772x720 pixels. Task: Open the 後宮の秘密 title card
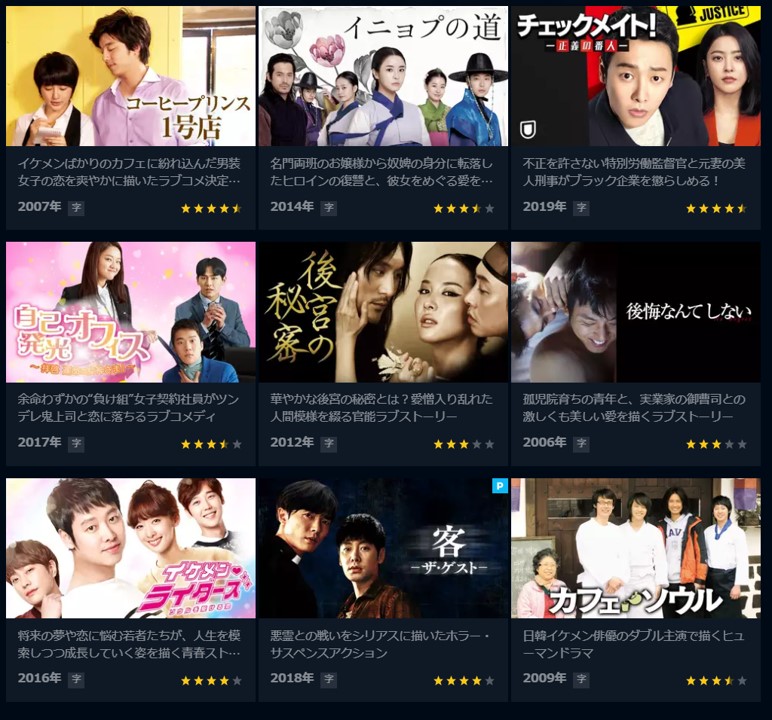(383, 312)
